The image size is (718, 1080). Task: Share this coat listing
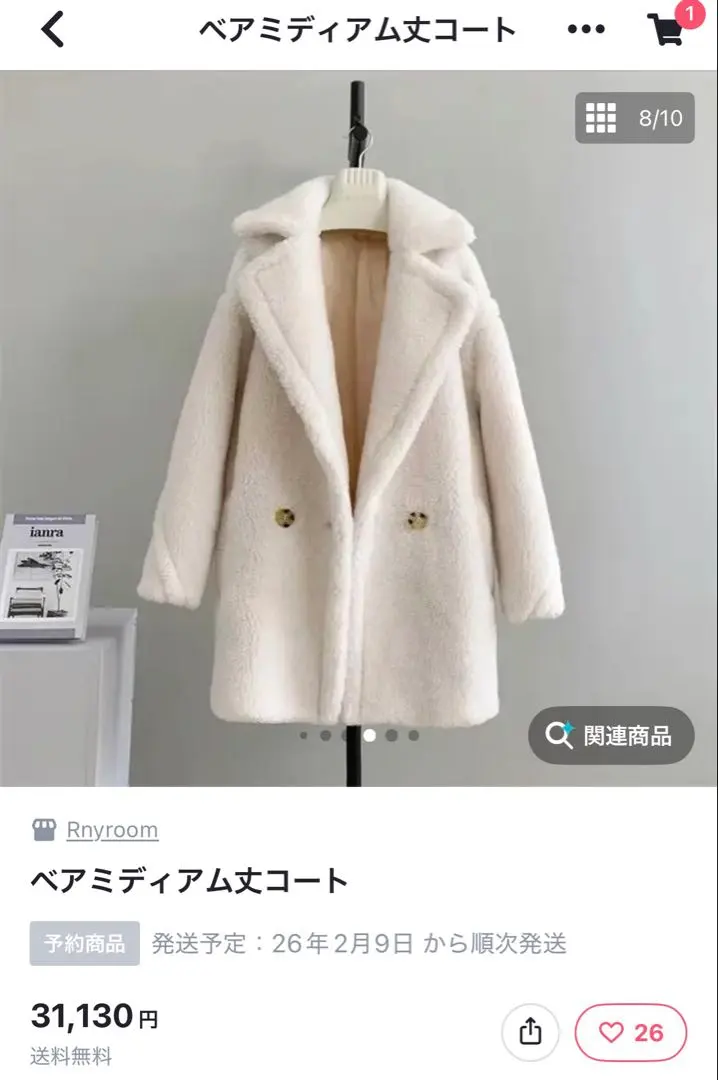point(530,1032)
